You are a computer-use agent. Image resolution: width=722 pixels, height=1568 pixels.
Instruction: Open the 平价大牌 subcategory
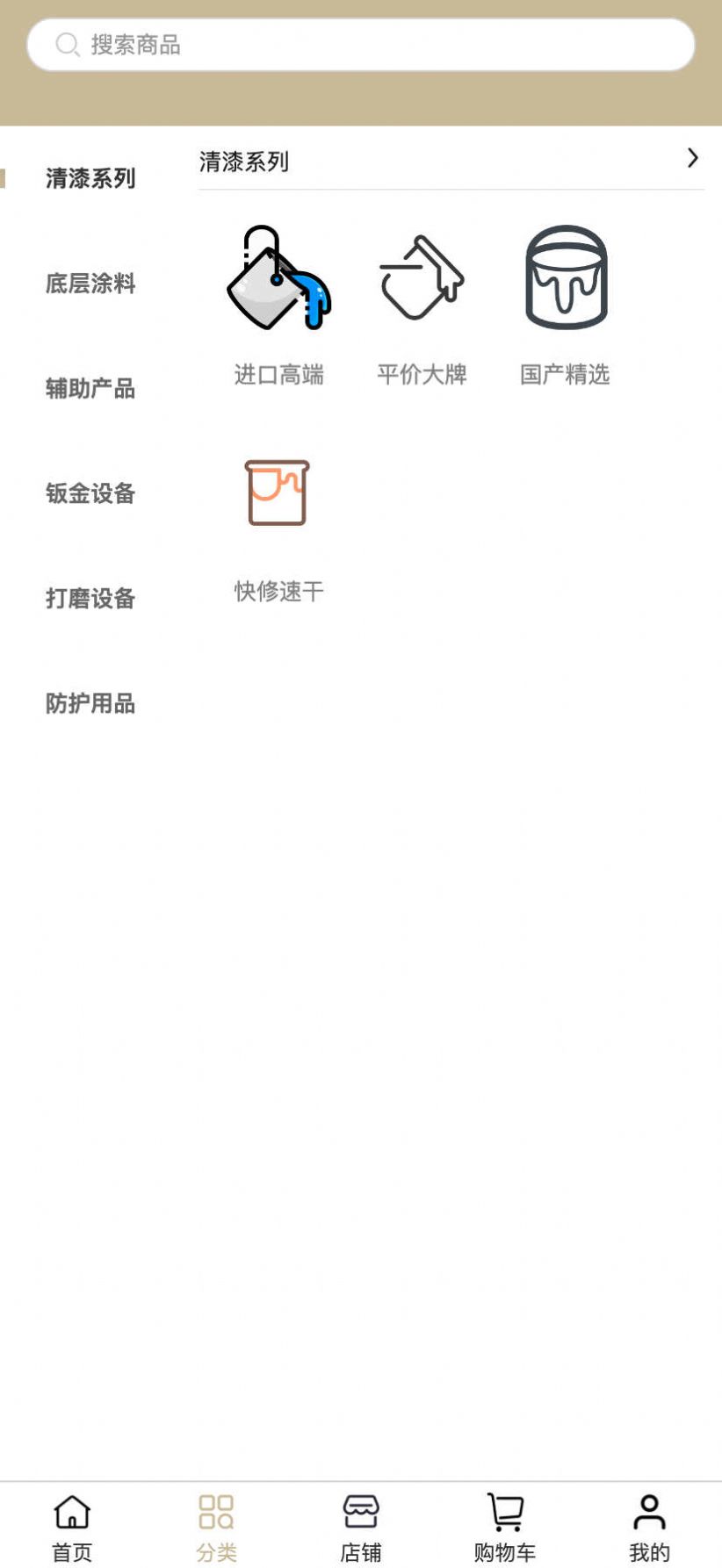(422, 303)
